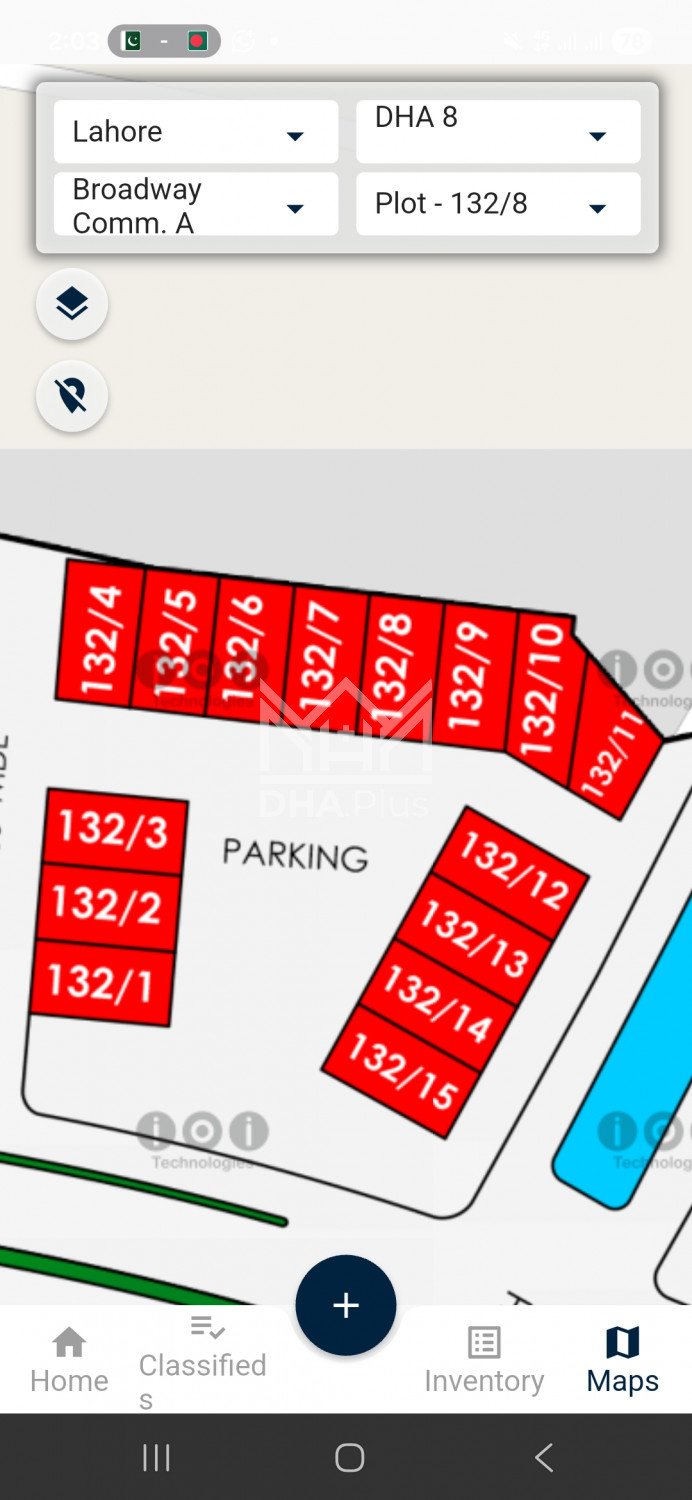Viewport: 692px width, 1500px height.
Task: Open recent apps from the navigation bar
Action: [x=156, y=1458]
